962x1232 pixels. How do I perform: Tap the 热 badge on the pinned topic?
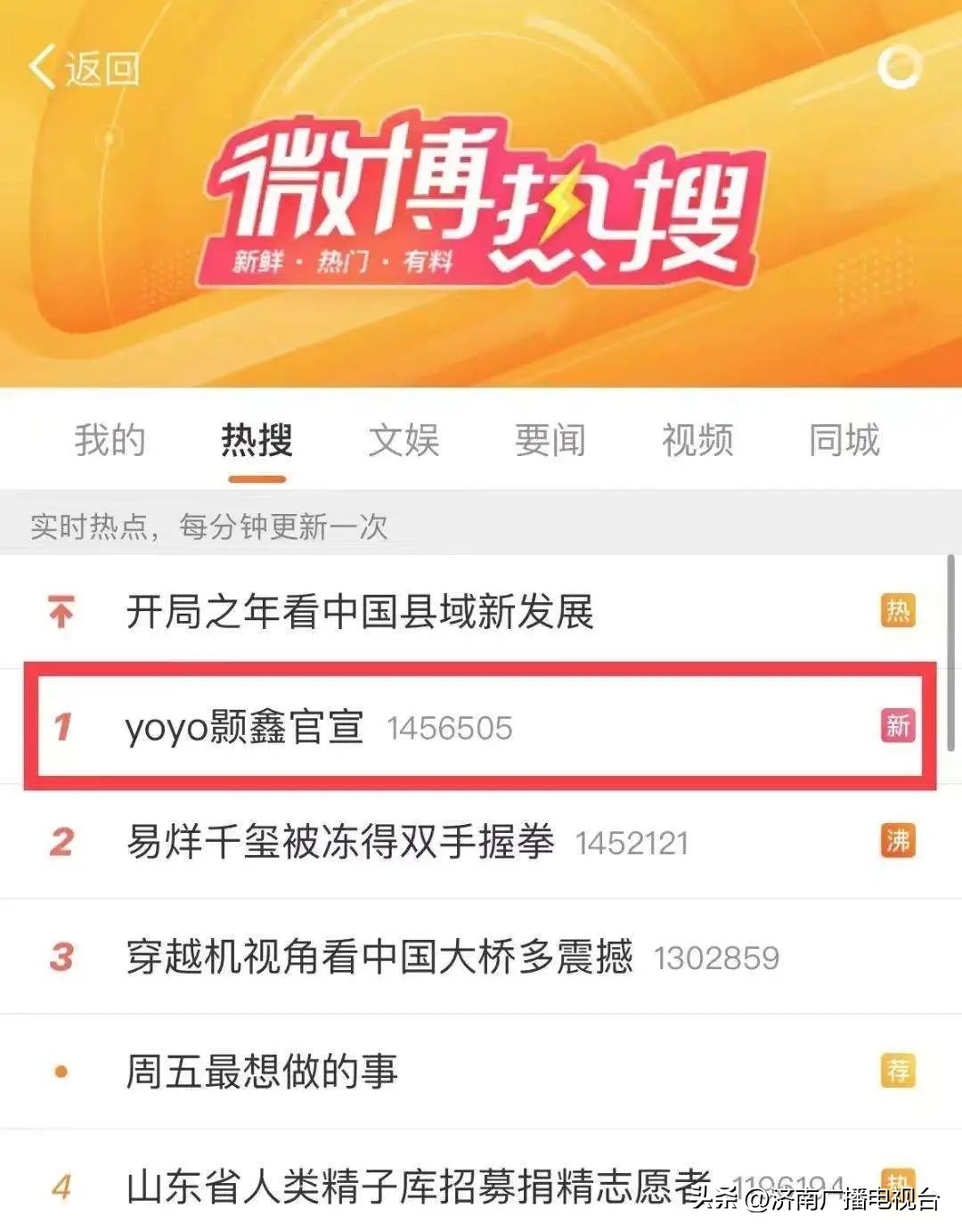click(x=899, y=611)
